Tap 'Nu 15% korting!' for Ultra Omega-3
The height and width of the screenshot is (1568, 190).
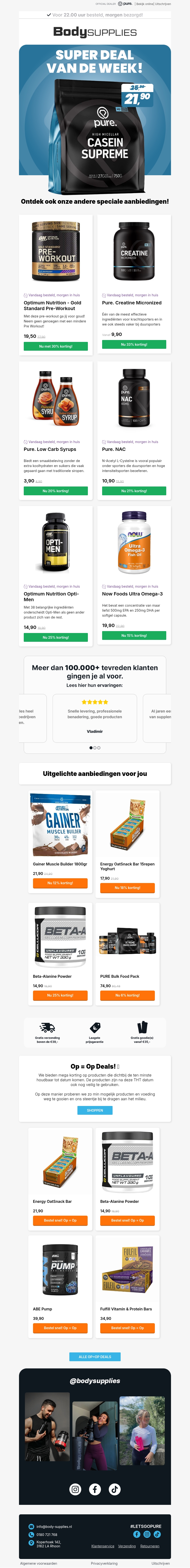(134, 635)
